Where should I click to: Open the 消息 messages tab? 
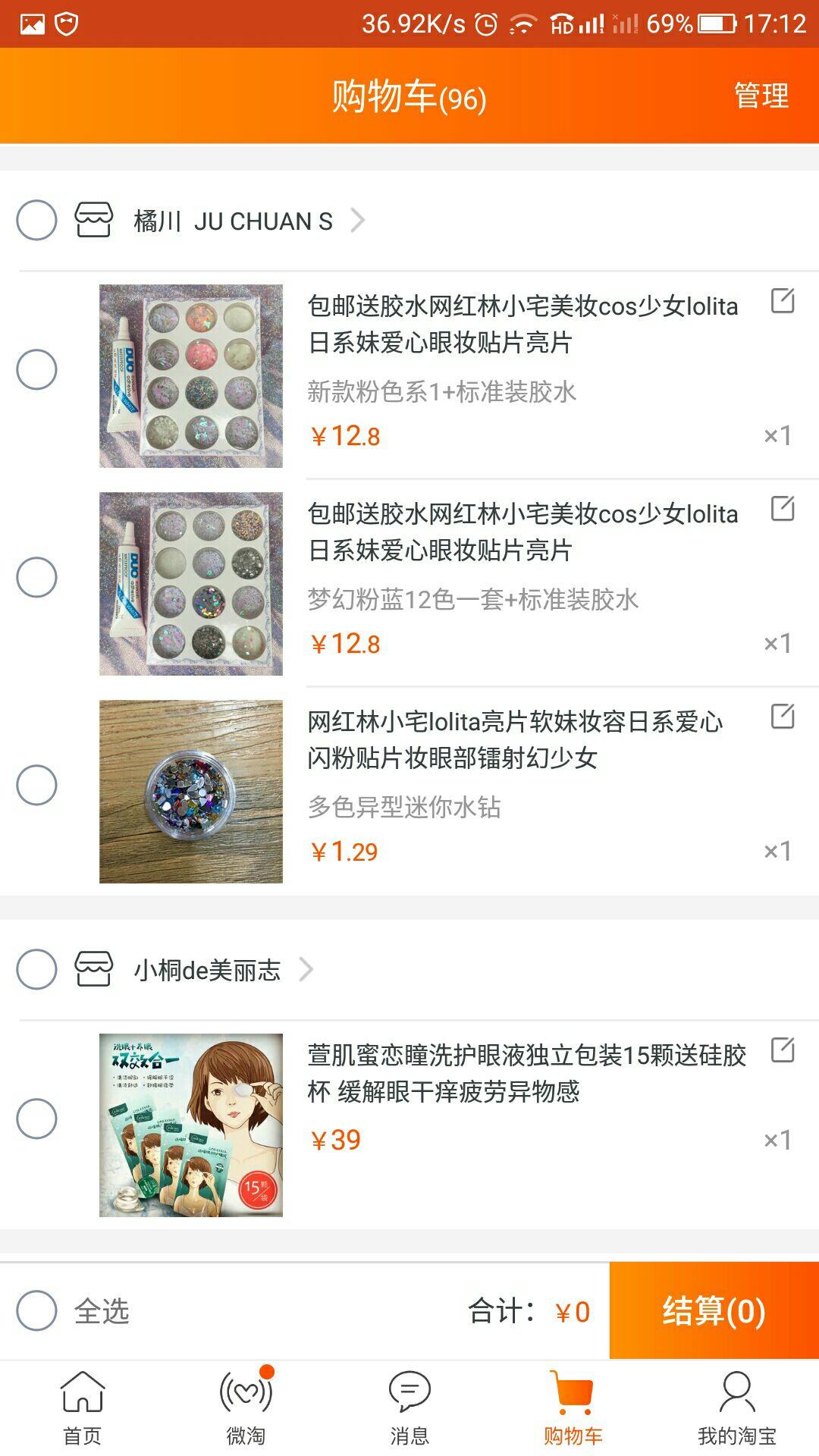point(409,1407)
